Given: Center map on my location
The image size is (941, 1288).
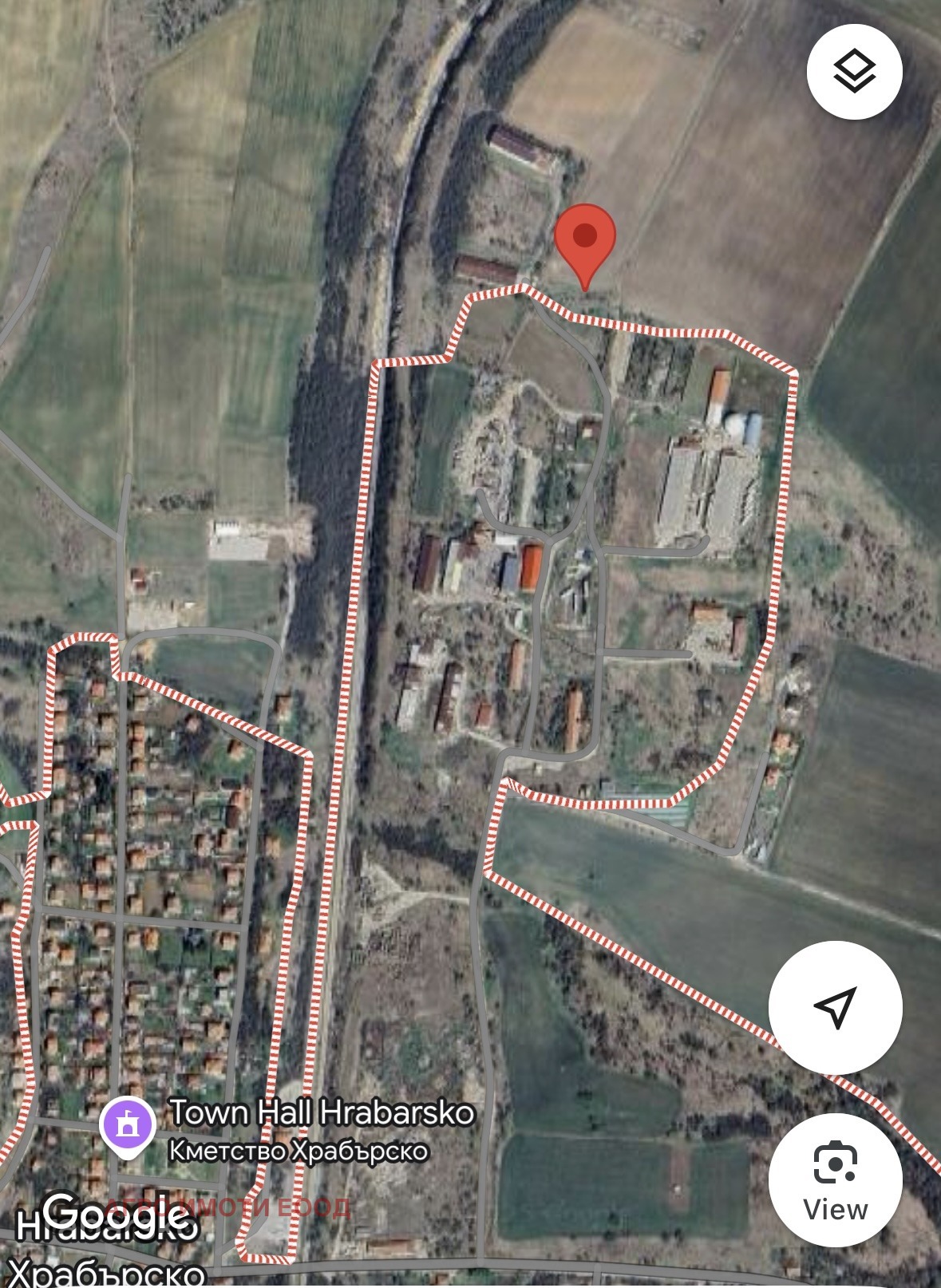Looking at the screenshot, I should pyautogui.click(x=835, y=1006).
